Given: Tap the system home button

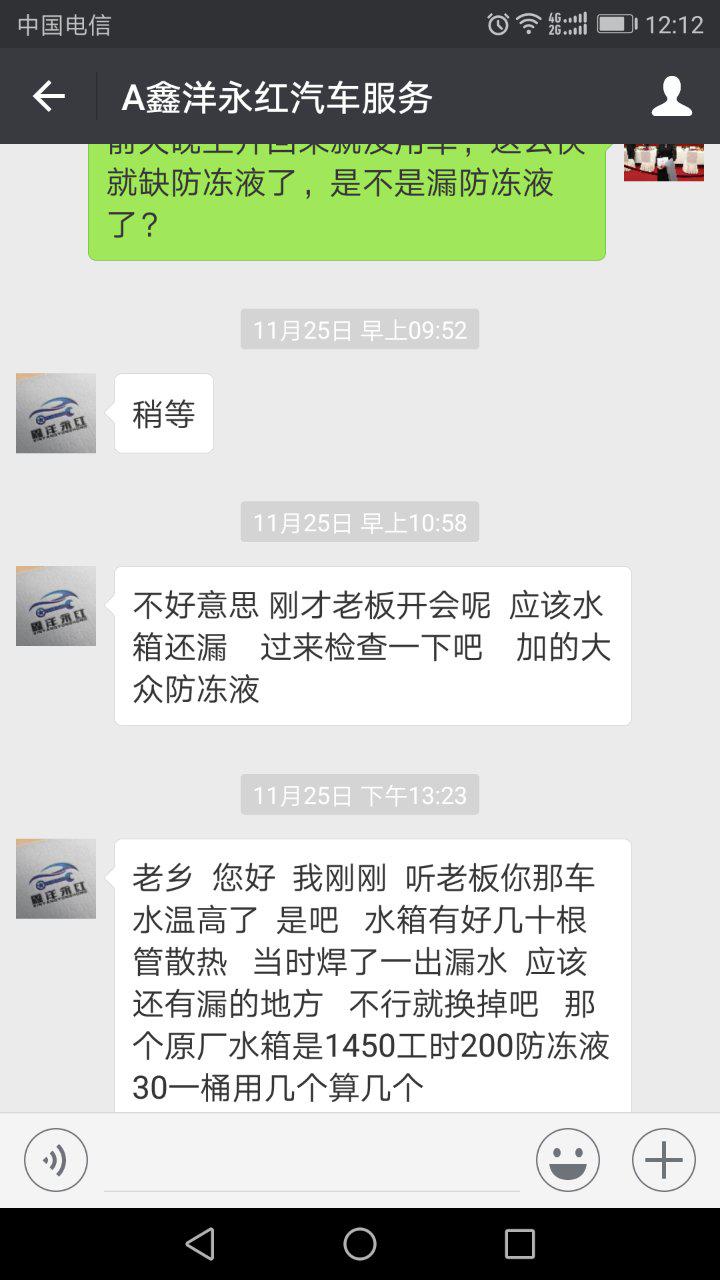Looking at the screenshot, I should coord(360,1244).
